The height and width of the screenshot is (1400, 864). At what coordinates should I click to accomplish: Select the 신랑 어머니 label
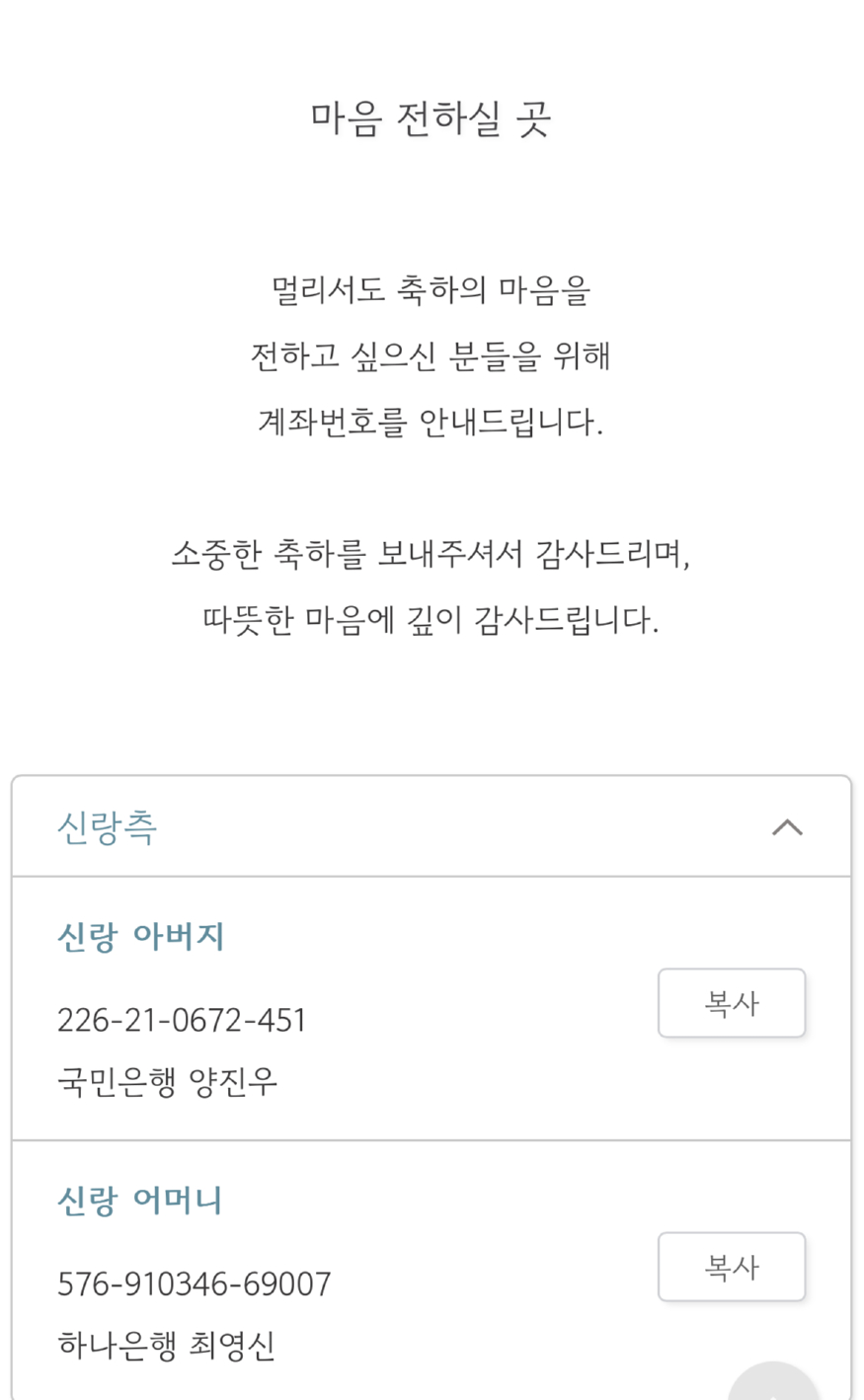[138, 1199]
